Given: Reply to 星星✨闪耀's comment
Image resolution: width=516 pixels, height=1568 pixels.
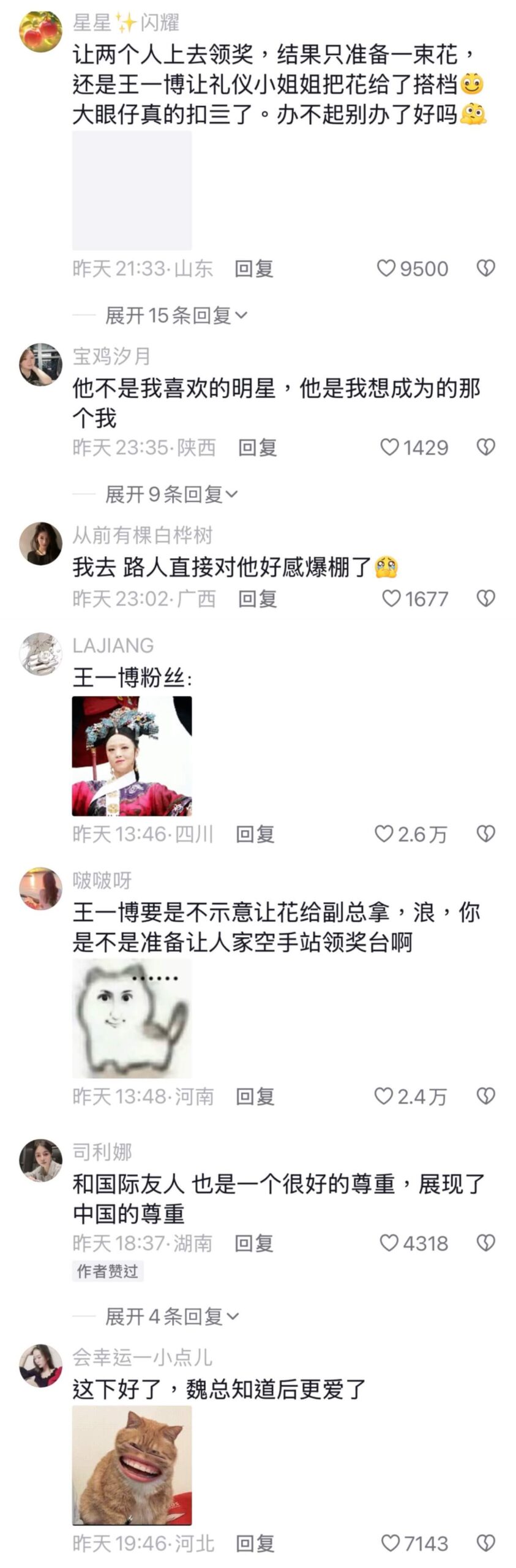Looking at the screenshot, I should (x=254, y=268).
